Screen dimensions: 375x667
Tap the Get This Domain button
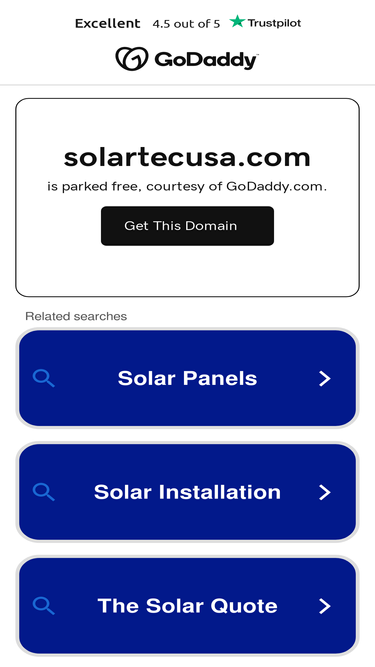click(187, 226)
